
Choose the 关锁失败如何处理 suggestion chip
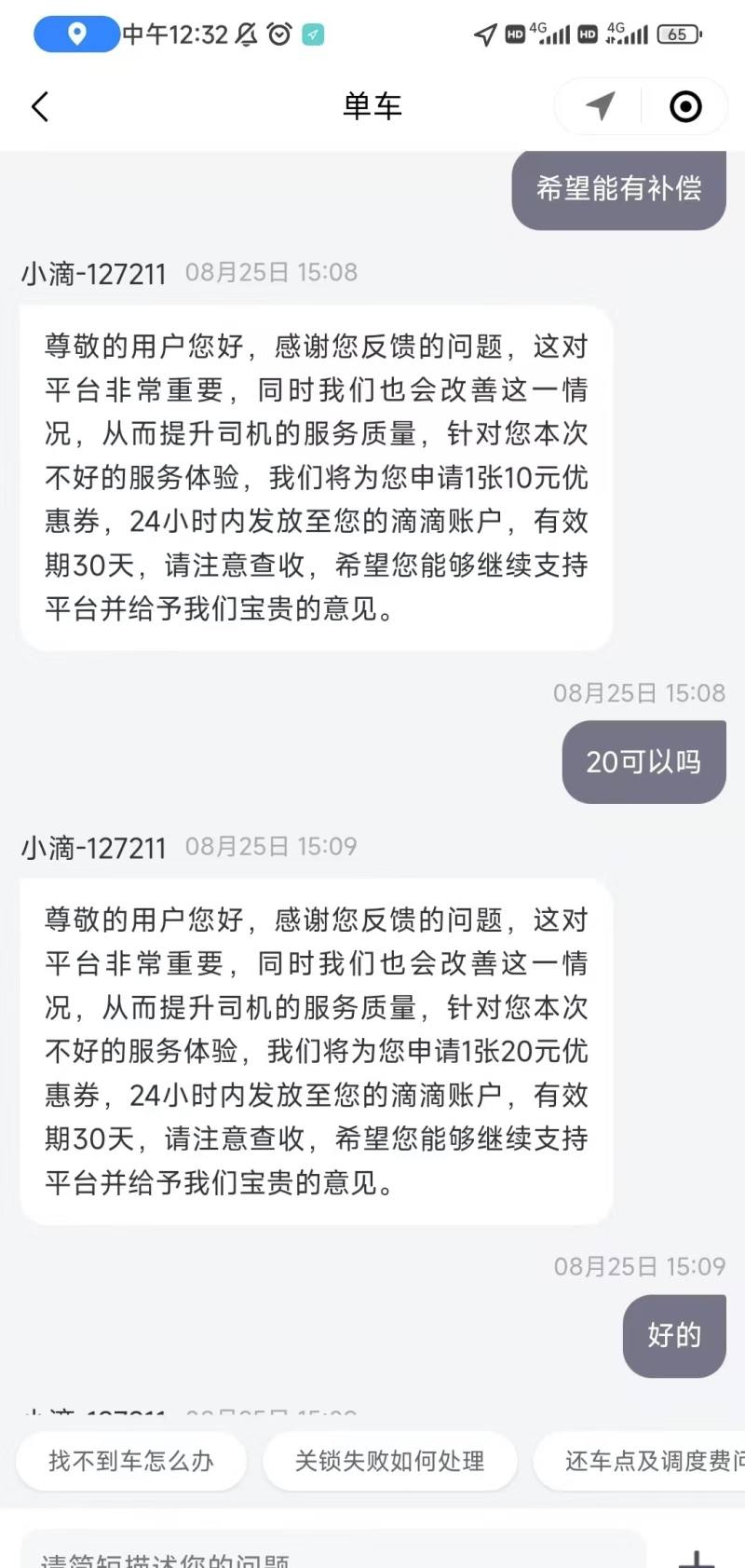pyautogui.click(x=389, y=1460)
